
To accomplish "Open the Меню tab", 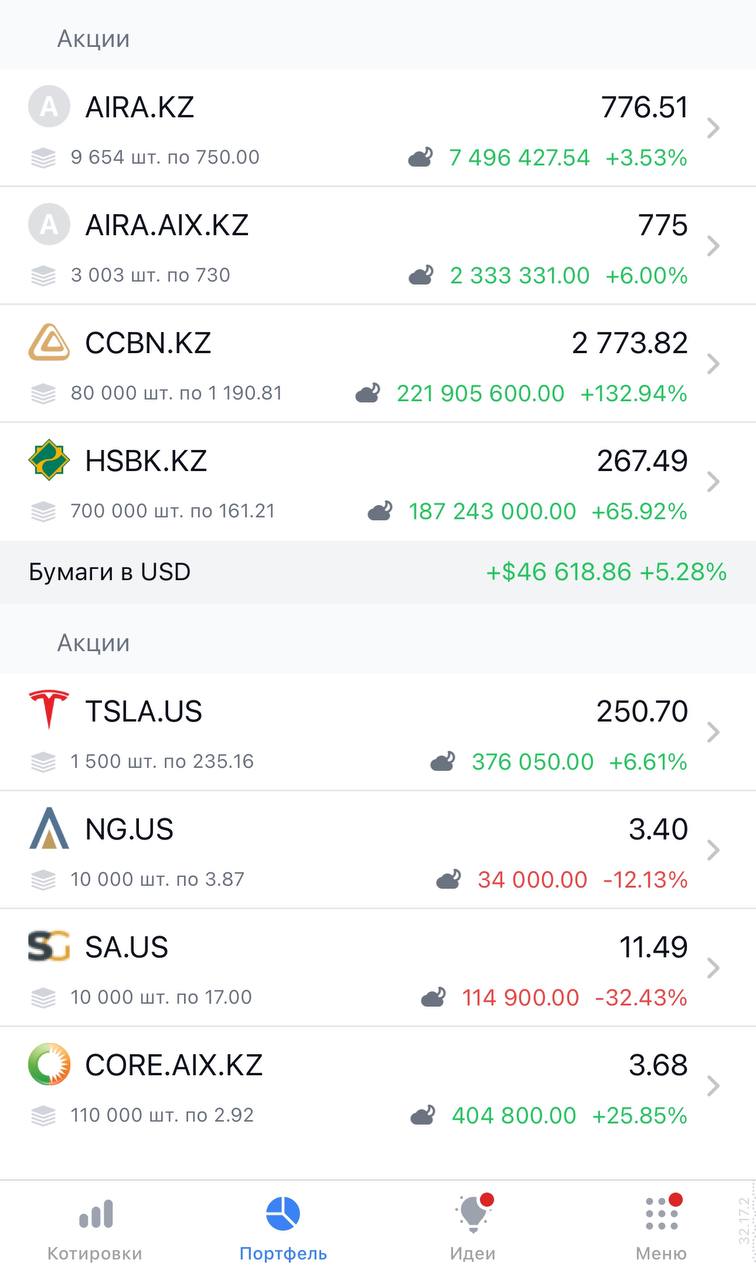I will (661, 1231).
